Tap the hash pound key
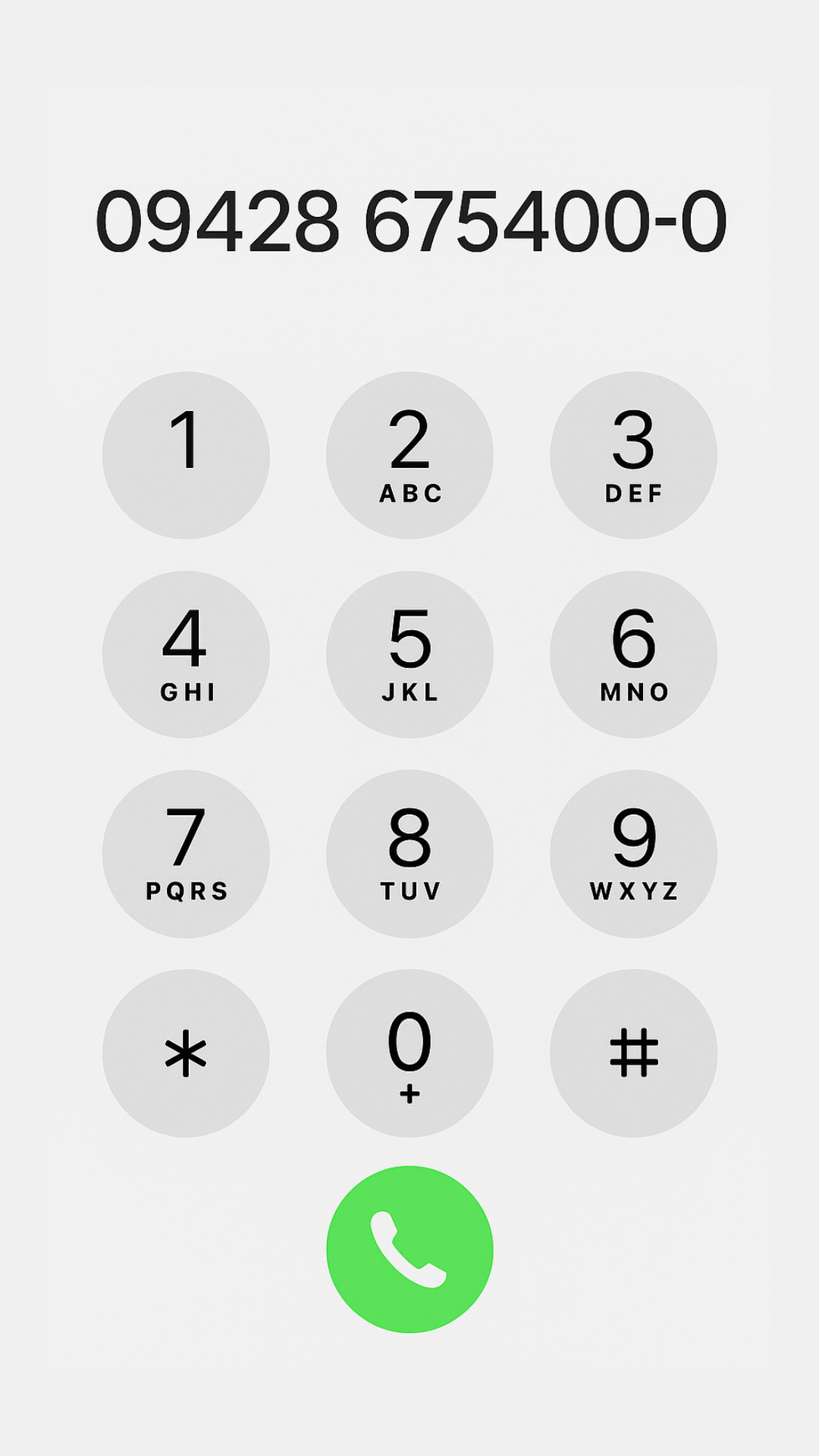 pos(633,1053)
